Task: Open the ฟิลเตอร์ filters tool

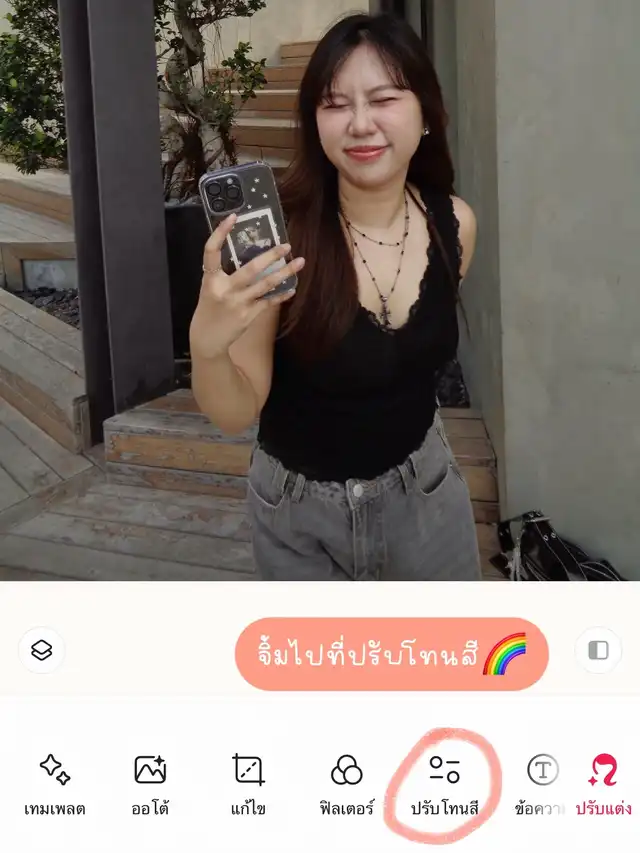Action: pos(347,785)
